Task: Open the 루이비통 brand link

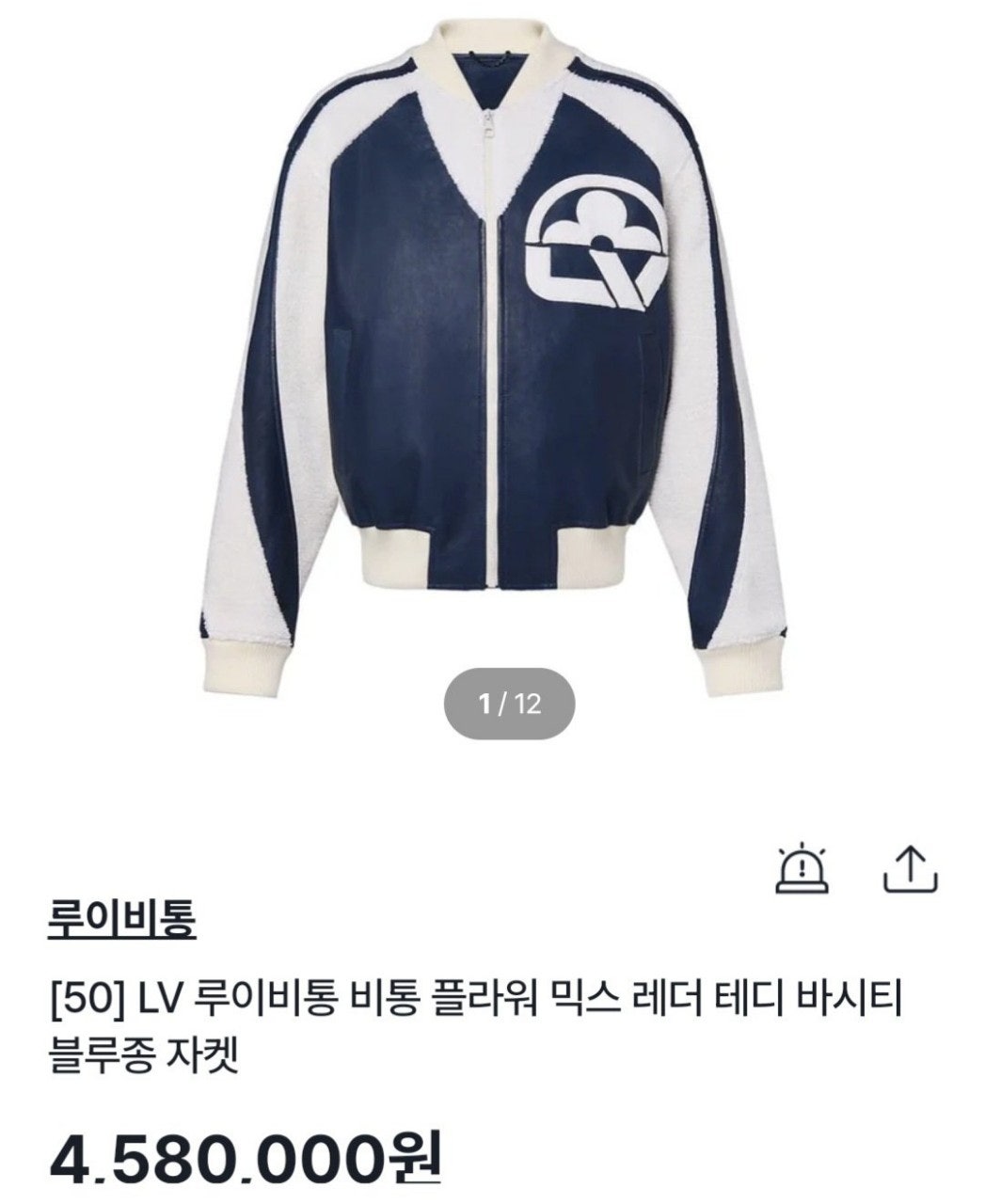Action: point(121,919)
